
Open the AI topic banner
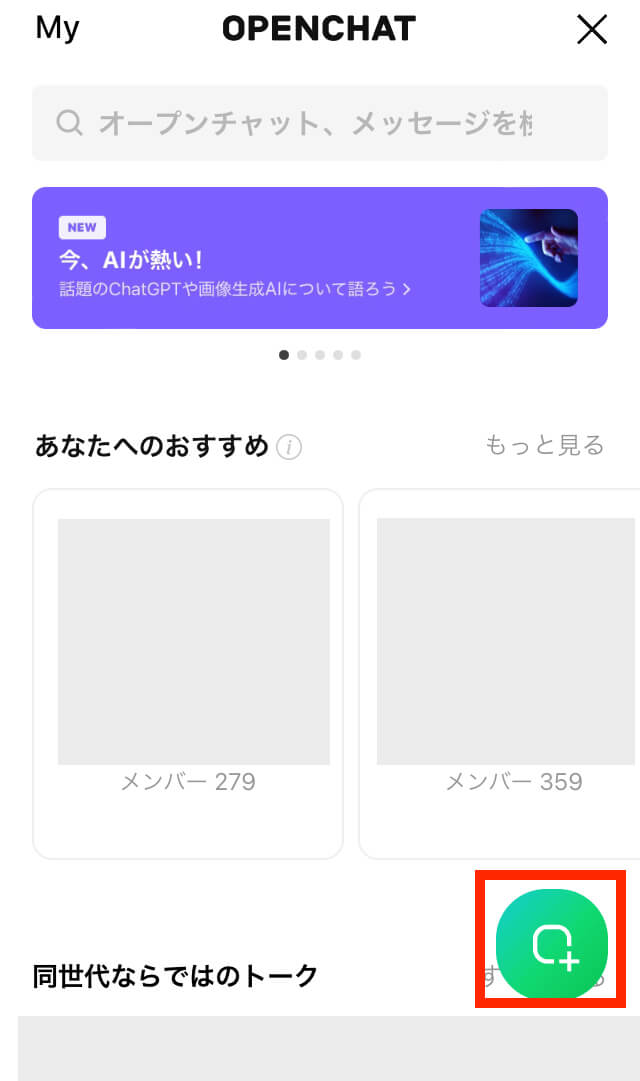pos(320,258)
